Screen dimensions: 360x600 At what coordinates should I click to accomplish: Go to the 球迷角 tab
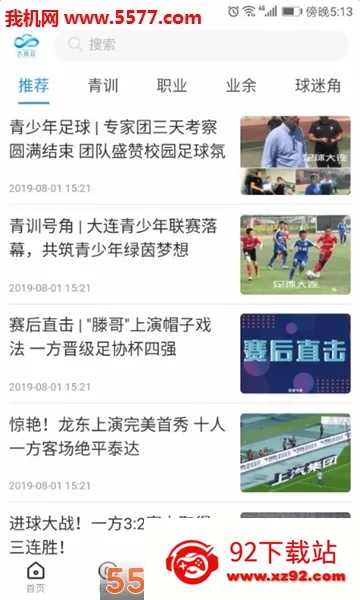(318, 86)
